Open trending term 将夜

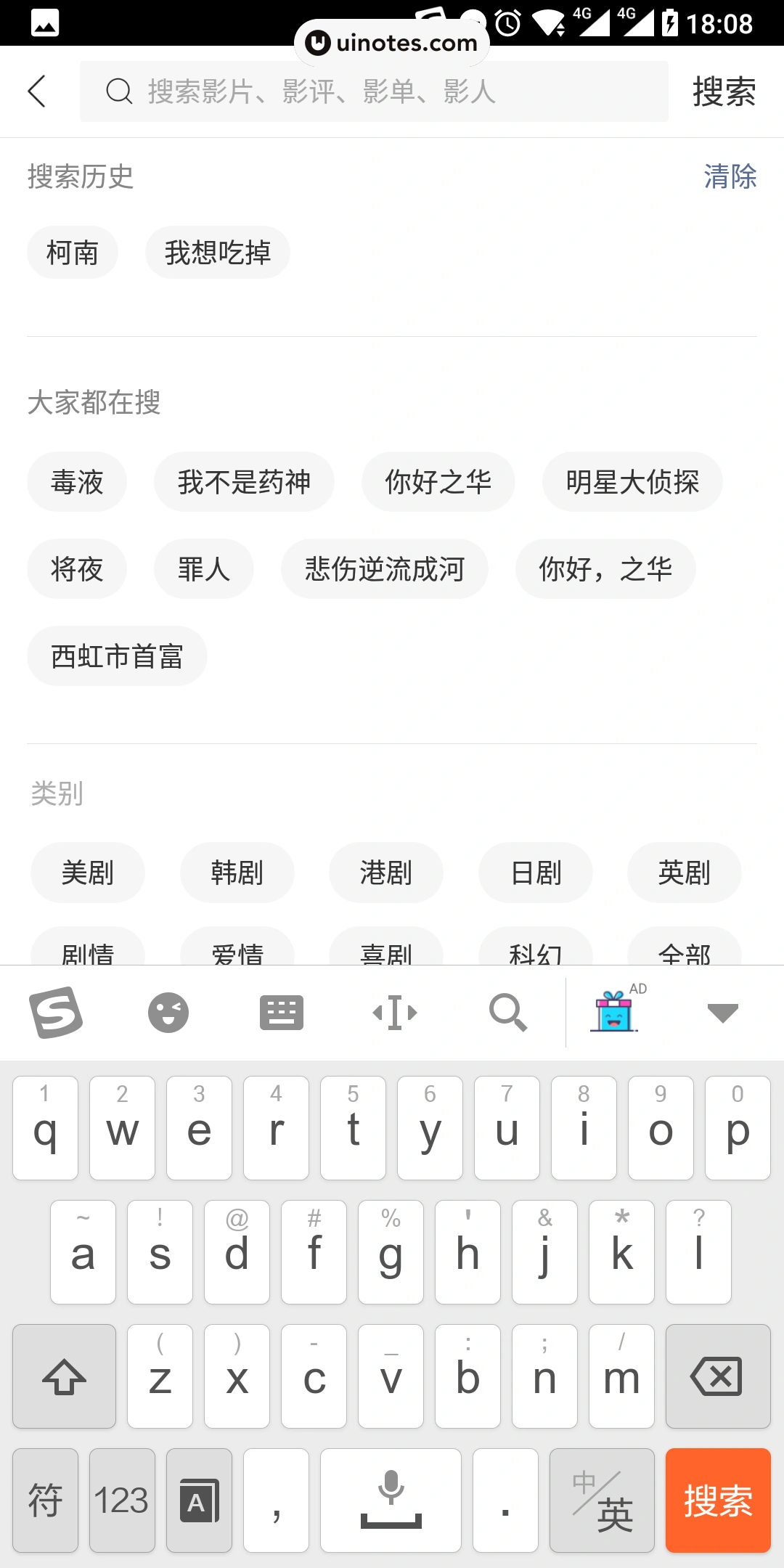click(x=77, y=569)
